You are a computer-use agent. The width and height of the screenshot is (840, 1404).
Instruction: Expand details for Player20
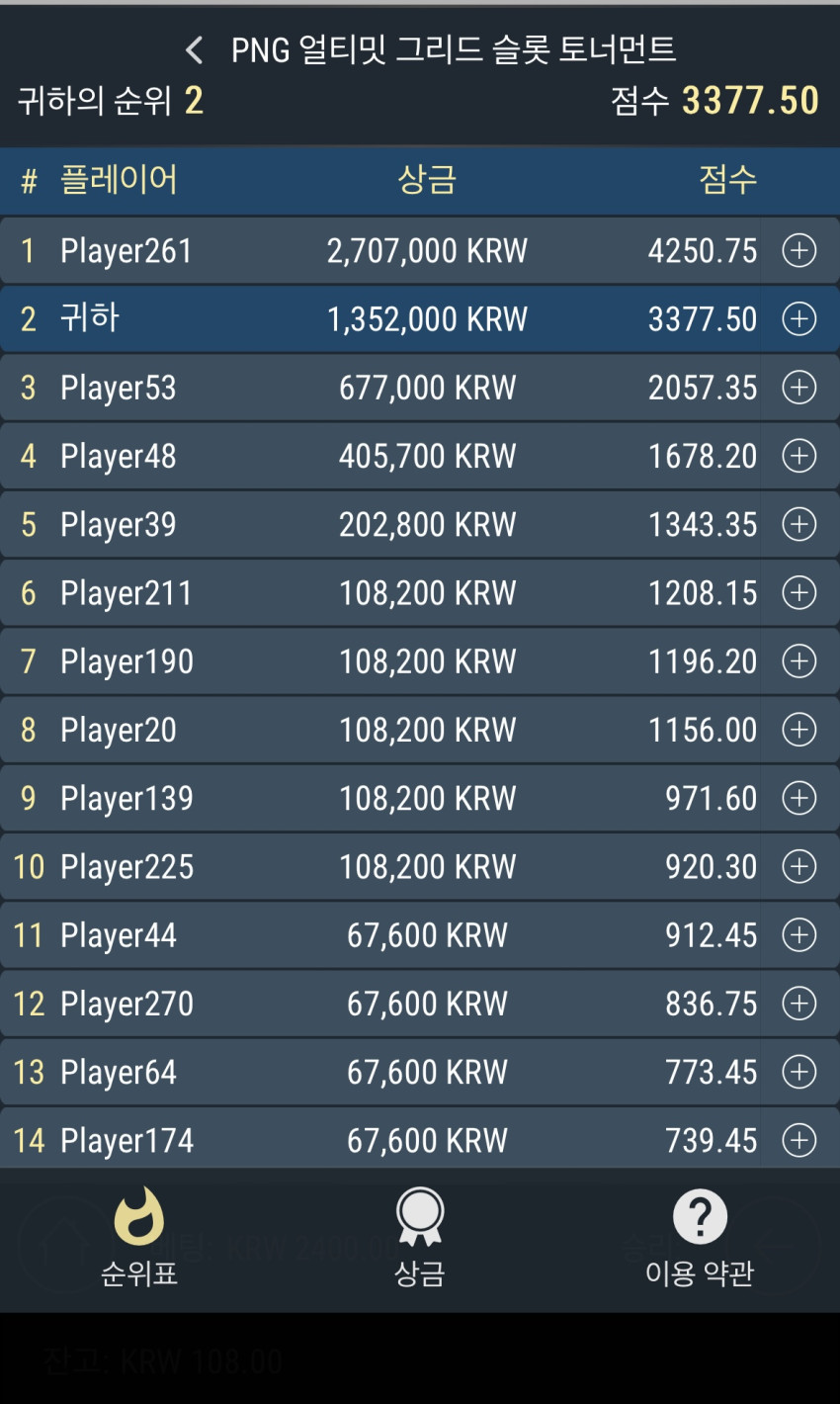798,729
